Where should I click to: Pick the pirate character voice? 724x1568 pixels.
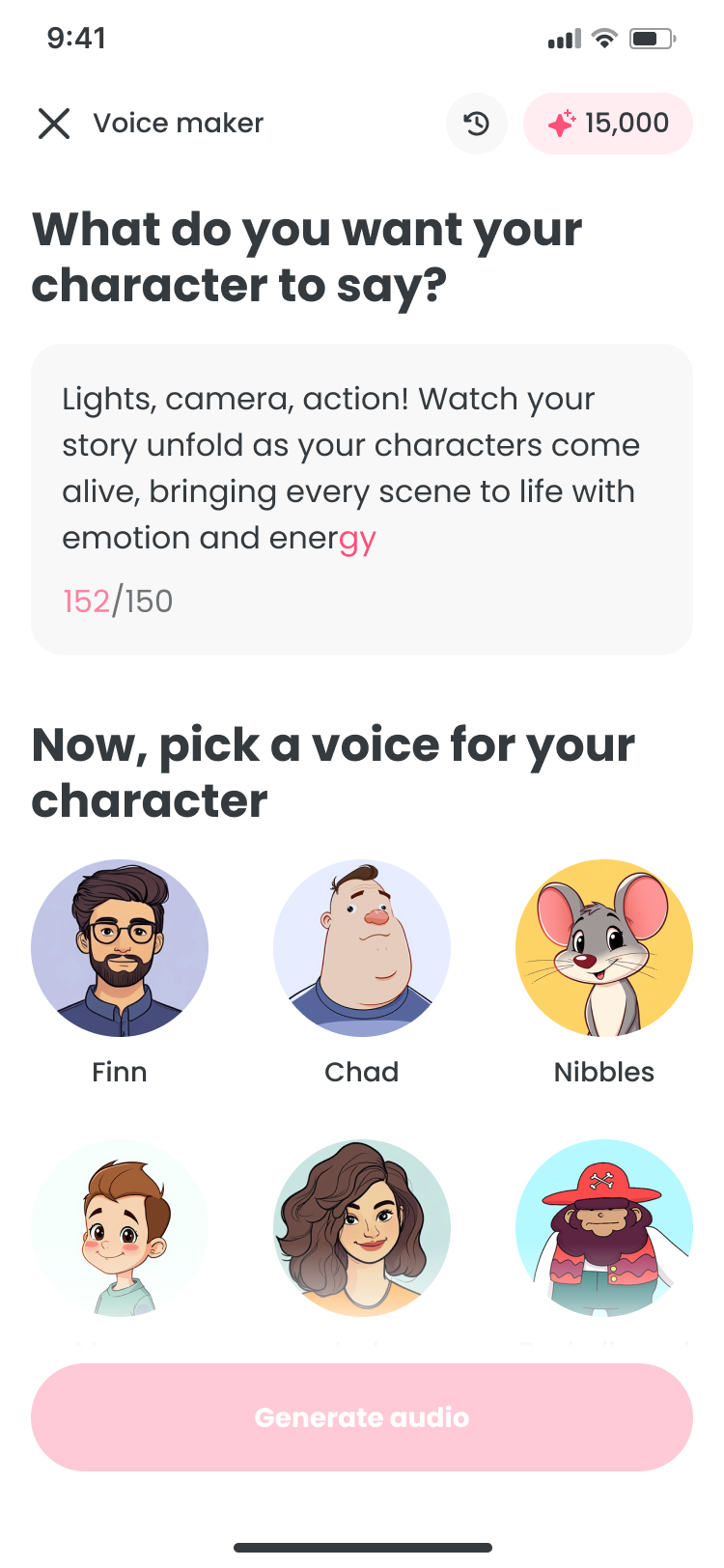coord(604,1228)
